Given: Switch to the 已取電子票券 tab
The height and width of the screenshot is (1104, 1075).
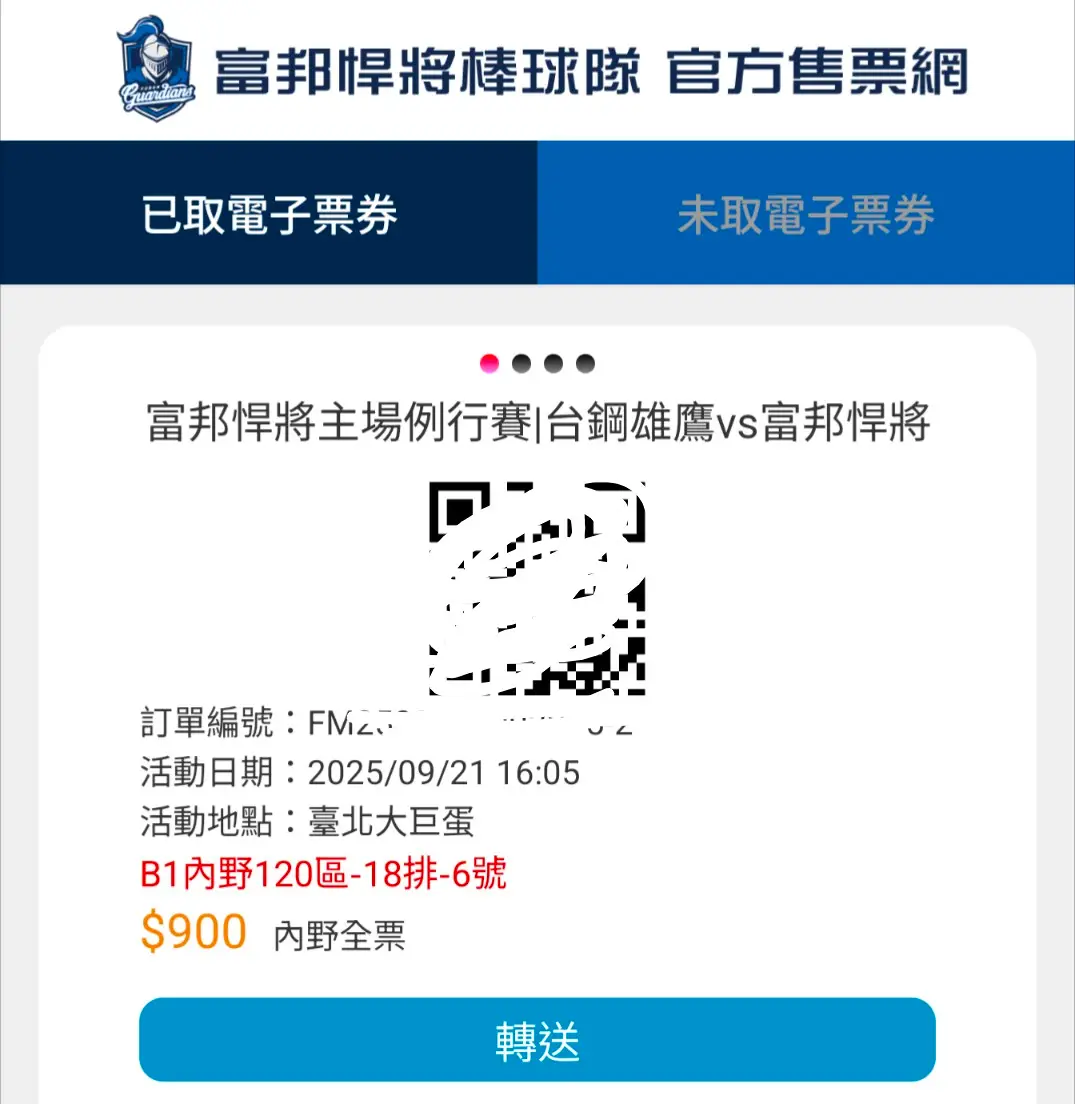Looking at the screenshot, I should (269, 214).
